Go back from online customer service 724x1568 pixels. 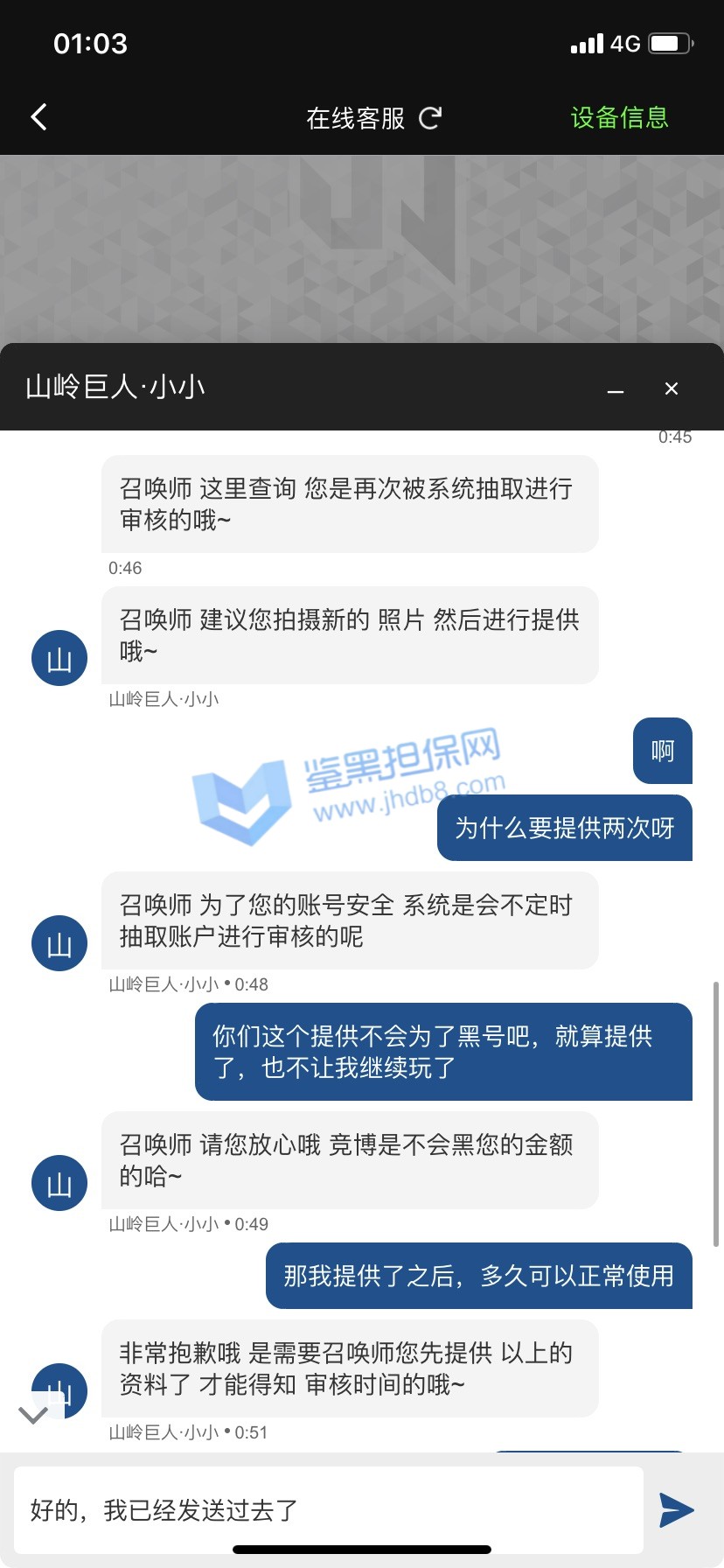pyautogui.click(x=38, y=117)
